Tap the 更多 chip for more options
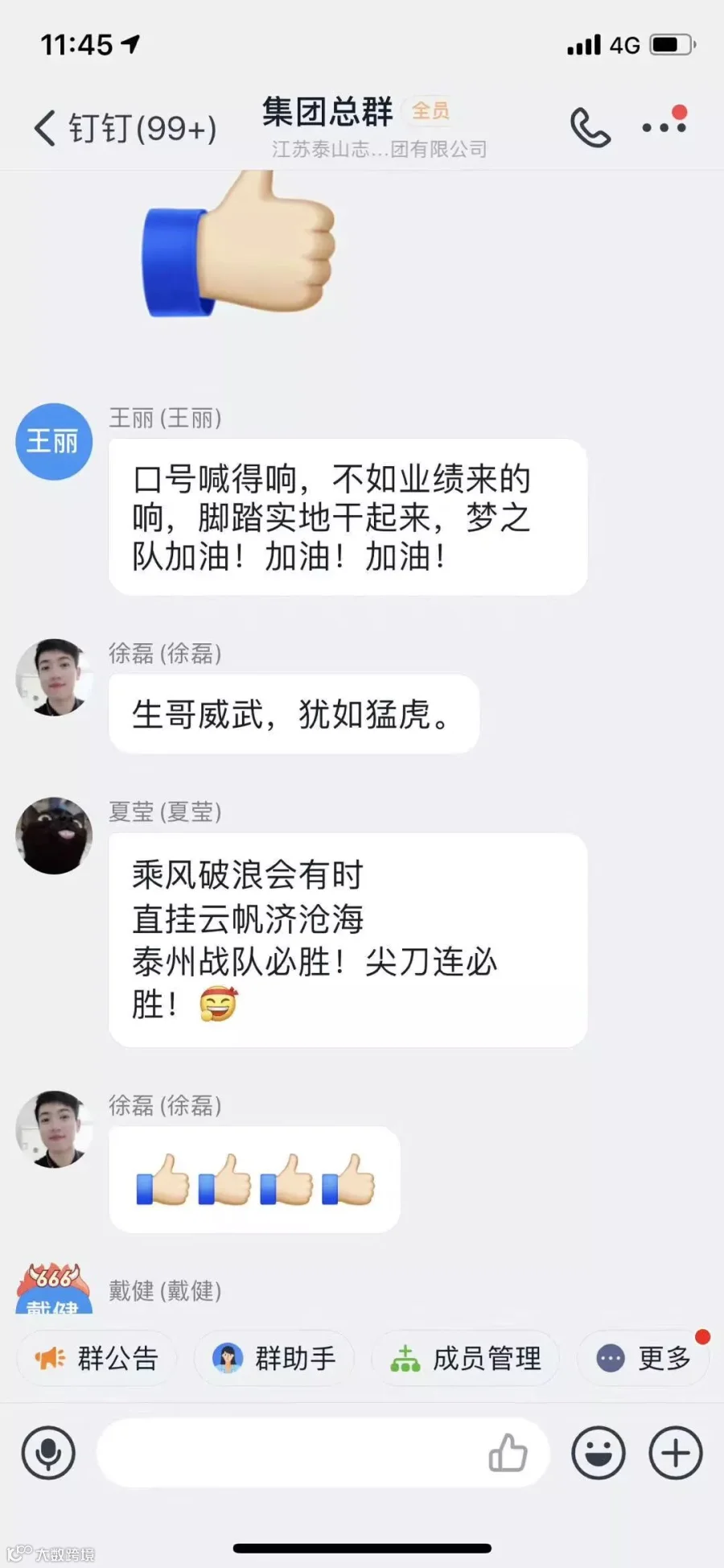Image resolution: width=724 pixels, height=1568 pixels. (644, 1359)
